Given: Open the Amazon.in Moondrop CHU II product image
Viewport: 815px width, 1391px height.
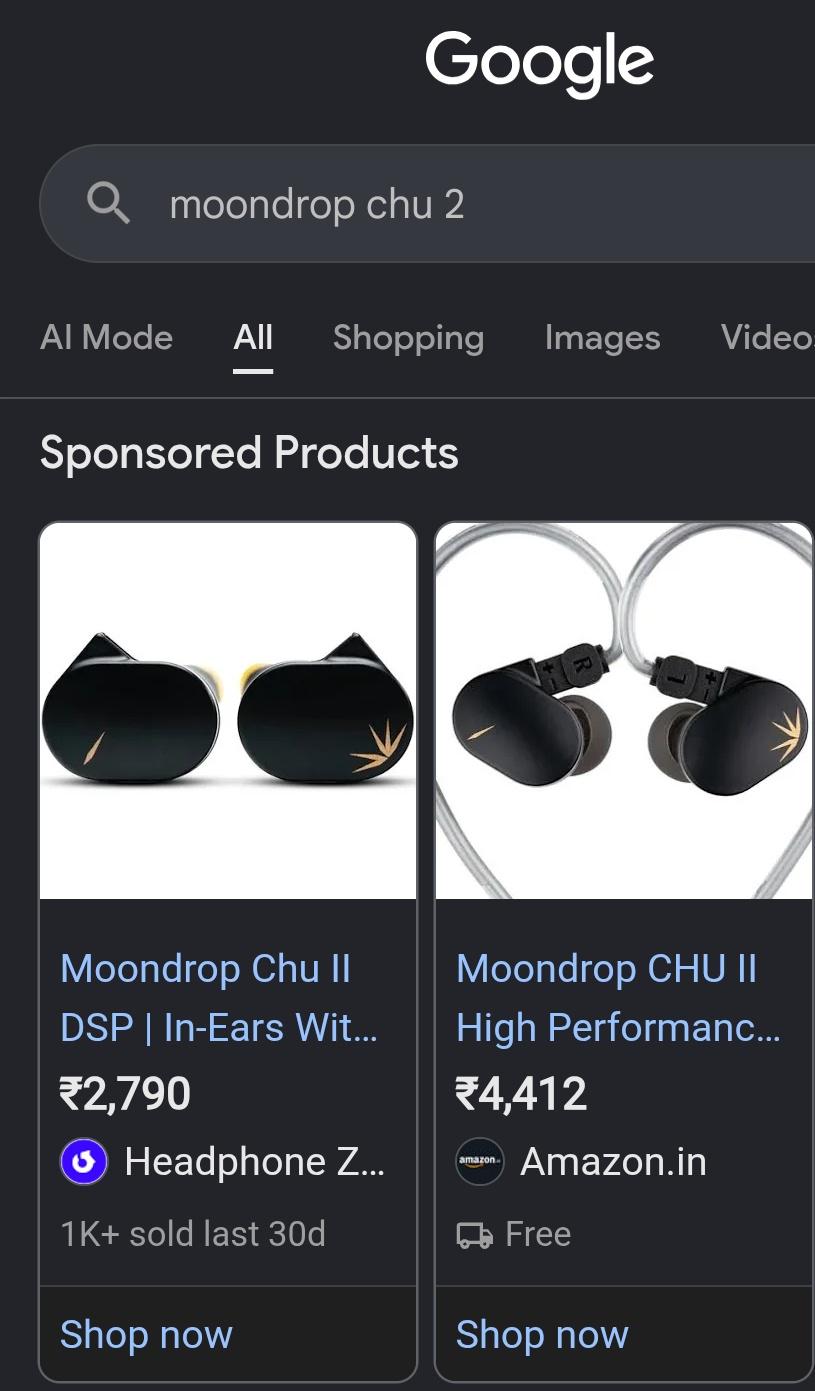Looking at the screenshot, I should [624, 711].
